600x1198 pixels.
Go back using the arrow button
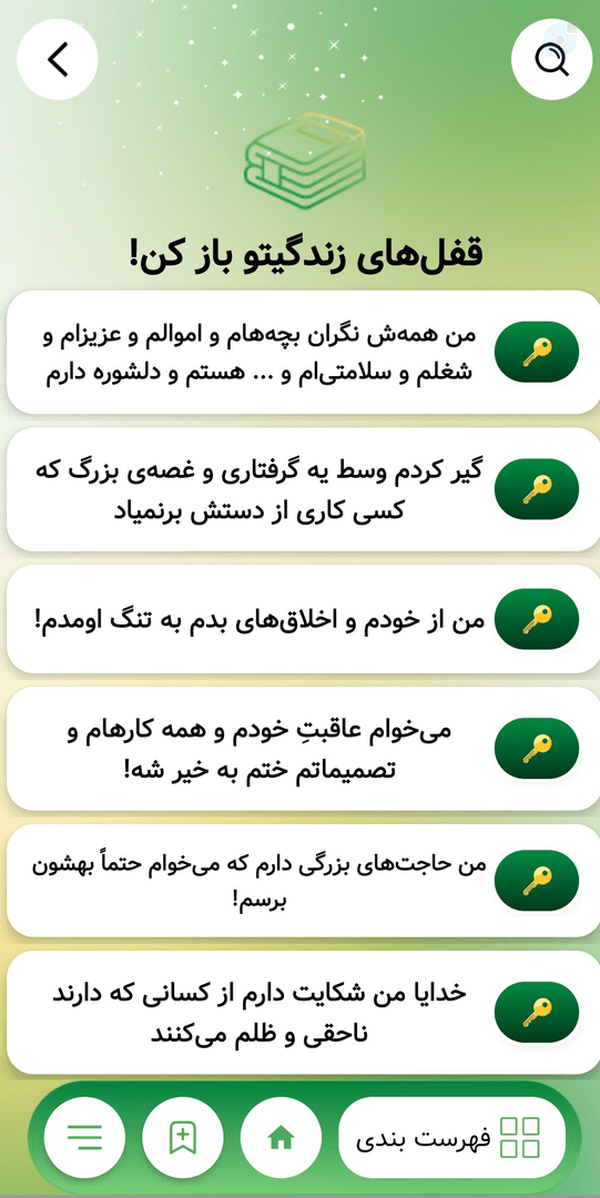(x=57, y=60)
